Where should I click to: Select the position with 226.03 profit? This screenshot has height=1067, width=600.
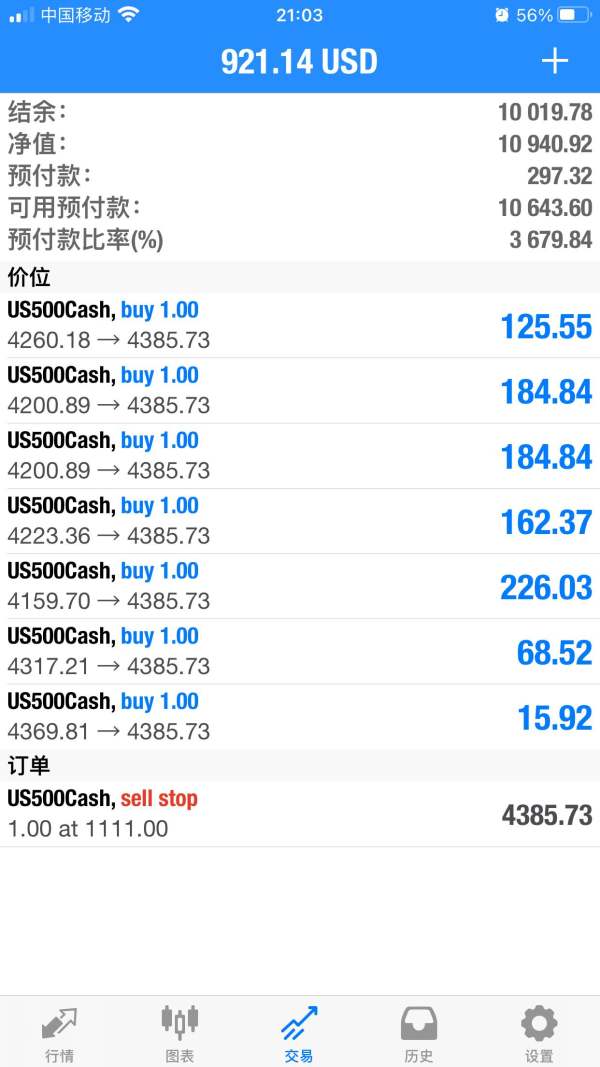tap(300, 586)
